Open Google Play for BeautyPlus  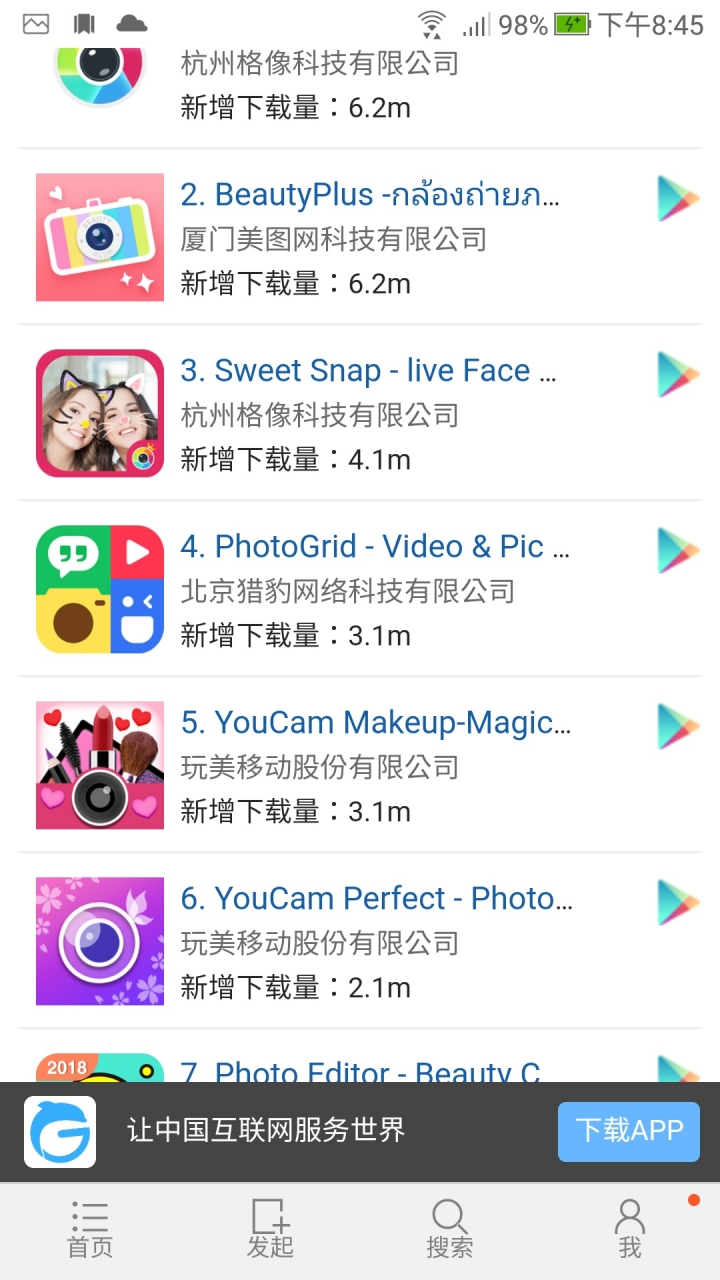point(678,198)
